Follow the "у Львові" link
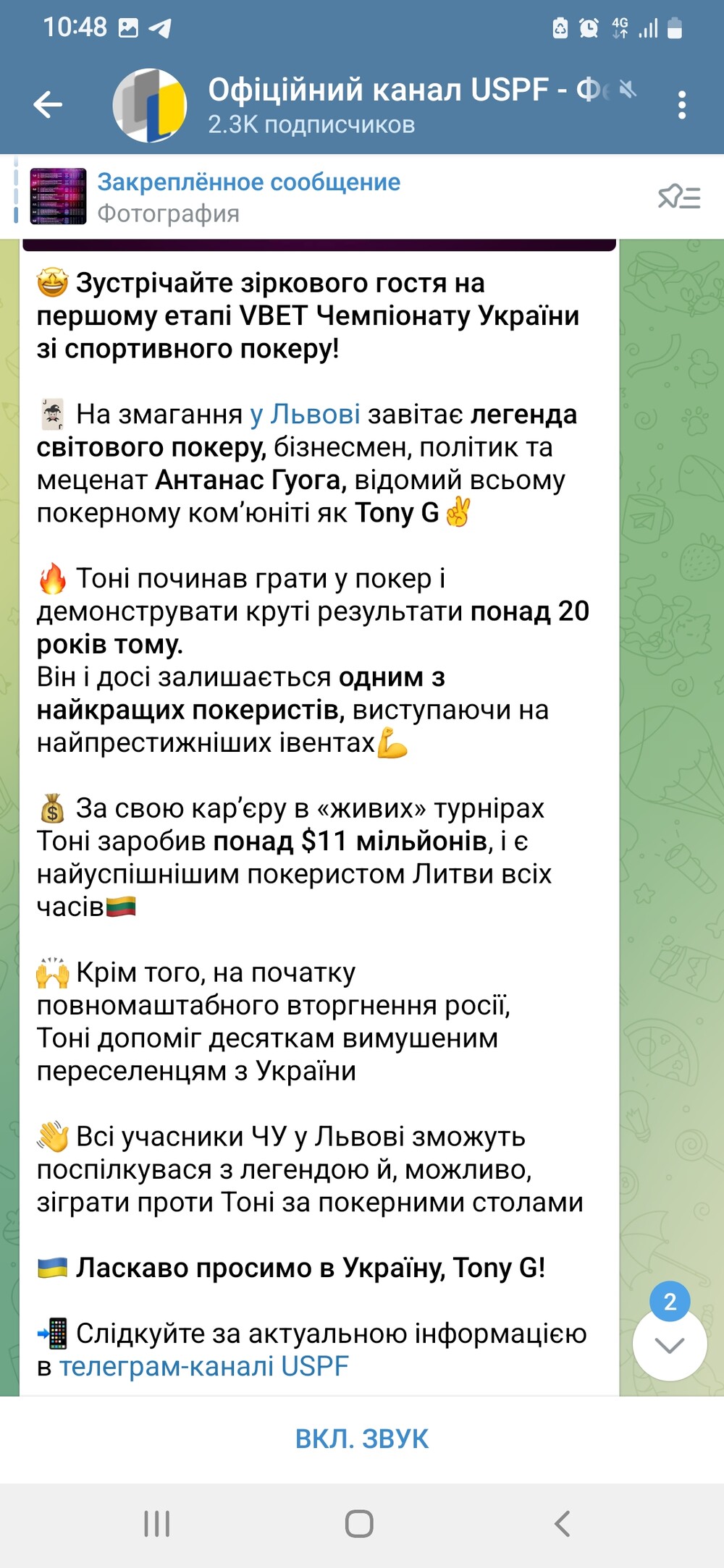This screenshot has width=724, height=1568. click(305, 415)
